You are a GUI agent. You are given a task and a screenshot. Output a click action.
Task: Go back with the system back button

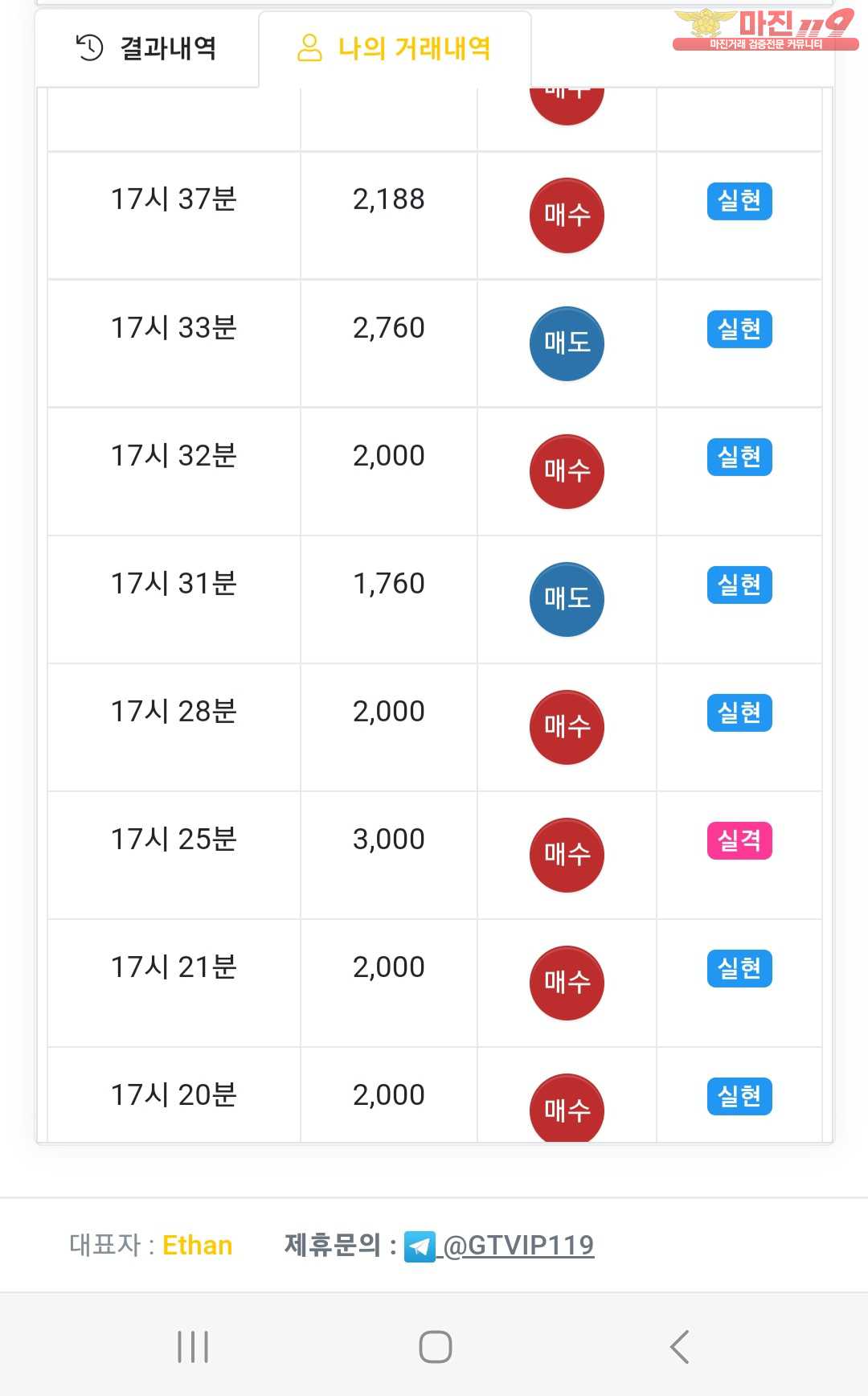(680, 1346)
